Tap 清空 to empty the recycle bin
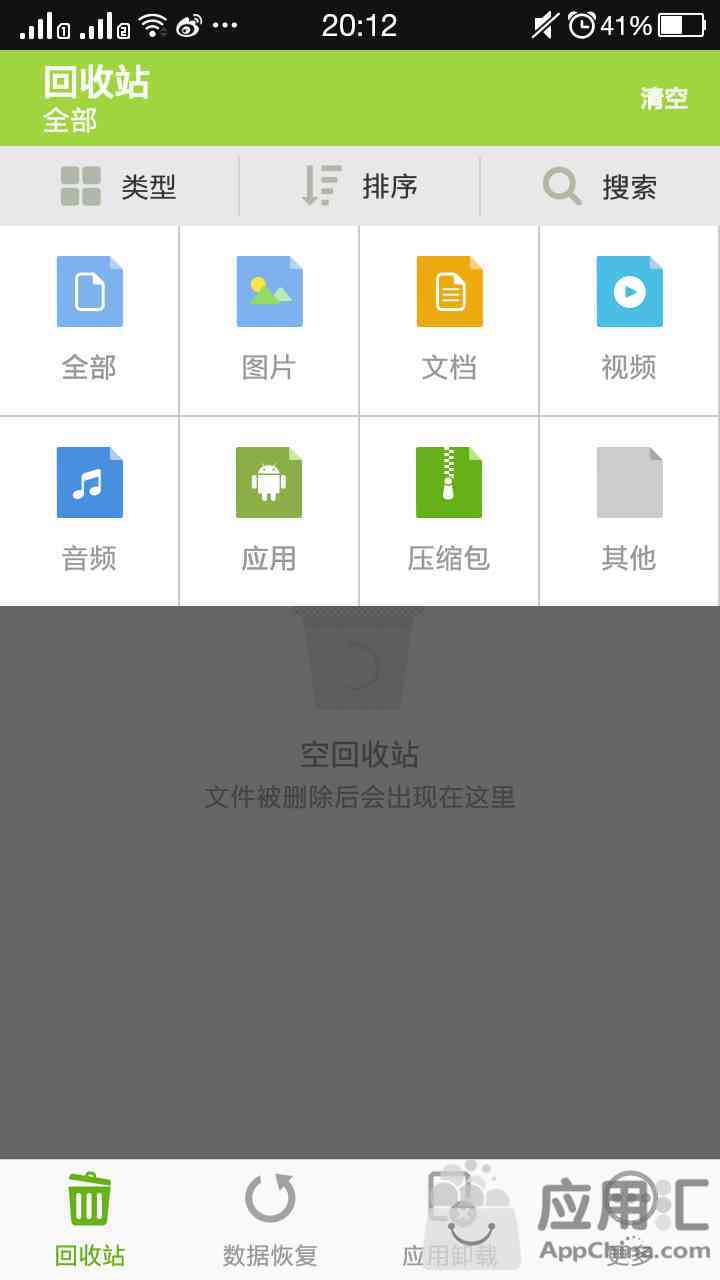 point(664,98)
